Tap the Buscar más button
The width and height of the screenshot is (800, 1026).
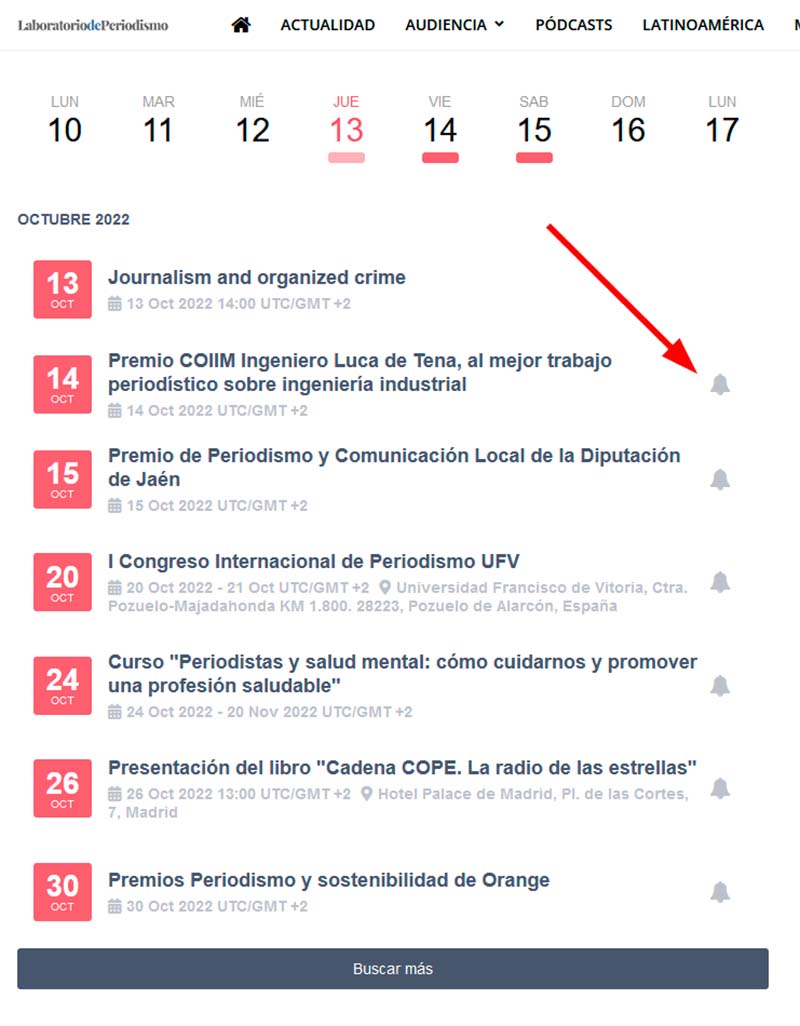click(393, 969)
